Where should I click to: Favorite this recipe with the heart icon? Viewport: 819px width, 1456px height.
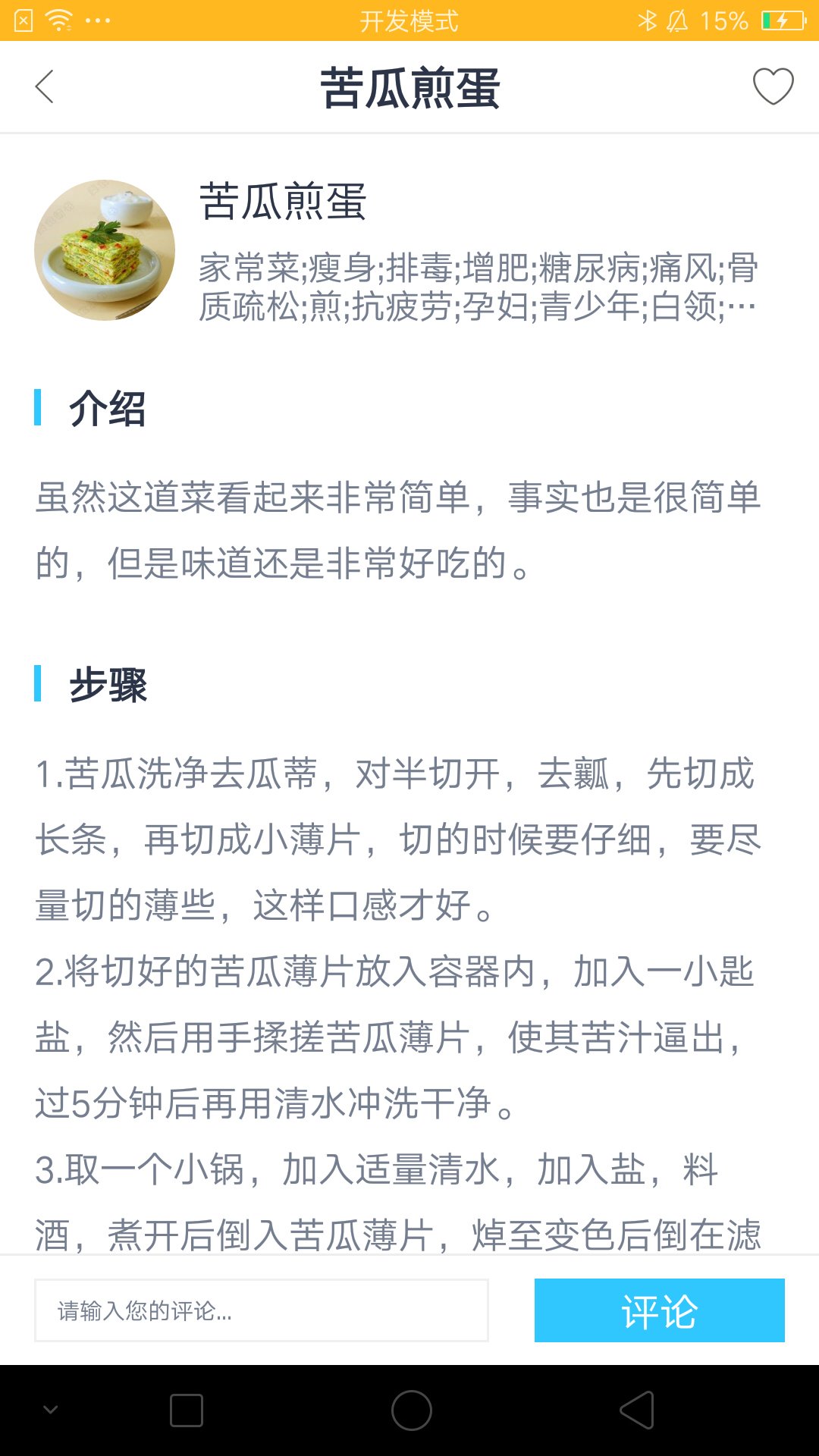click(773, 86)
